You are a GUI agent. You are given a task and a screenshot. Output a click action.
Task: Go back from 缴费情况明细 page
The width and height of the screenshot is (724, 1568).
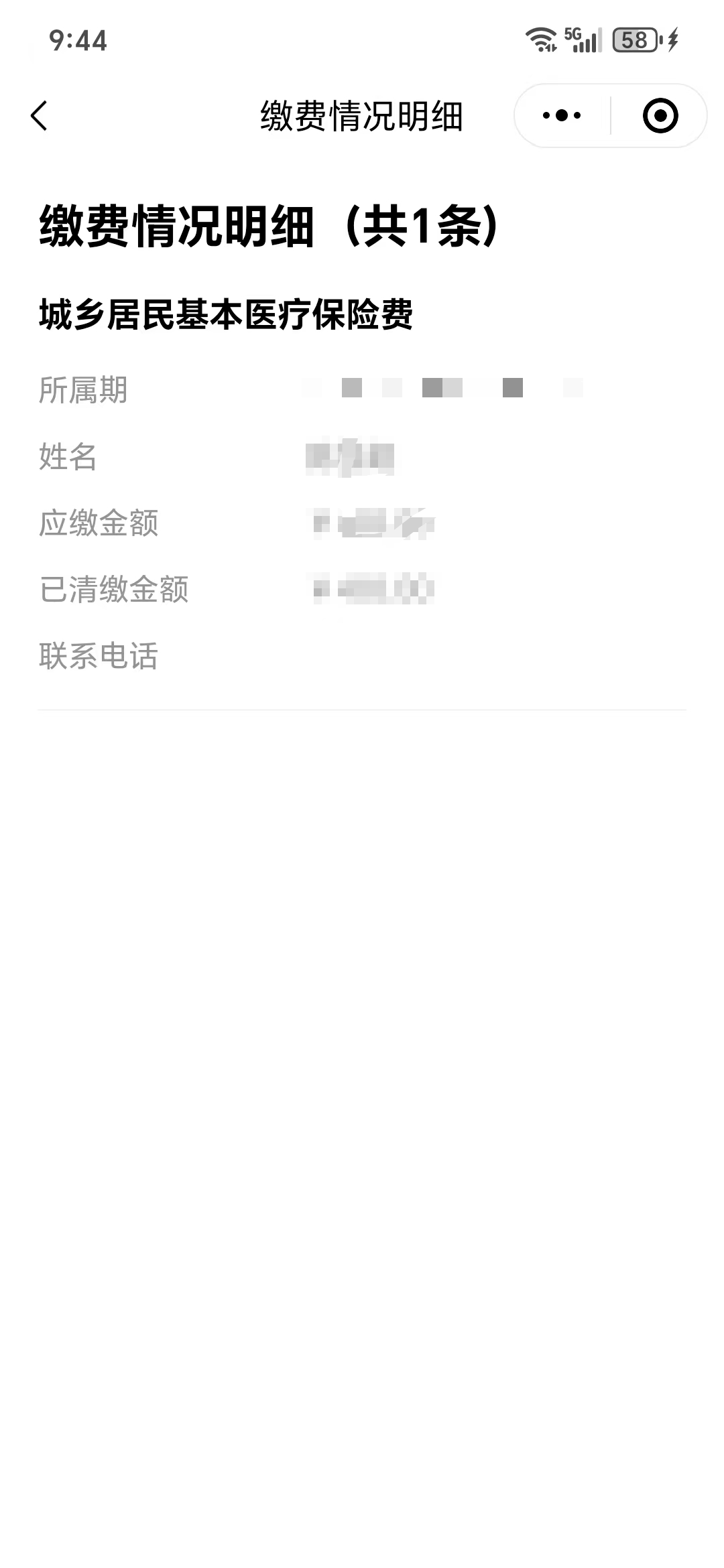pos(39,116)
